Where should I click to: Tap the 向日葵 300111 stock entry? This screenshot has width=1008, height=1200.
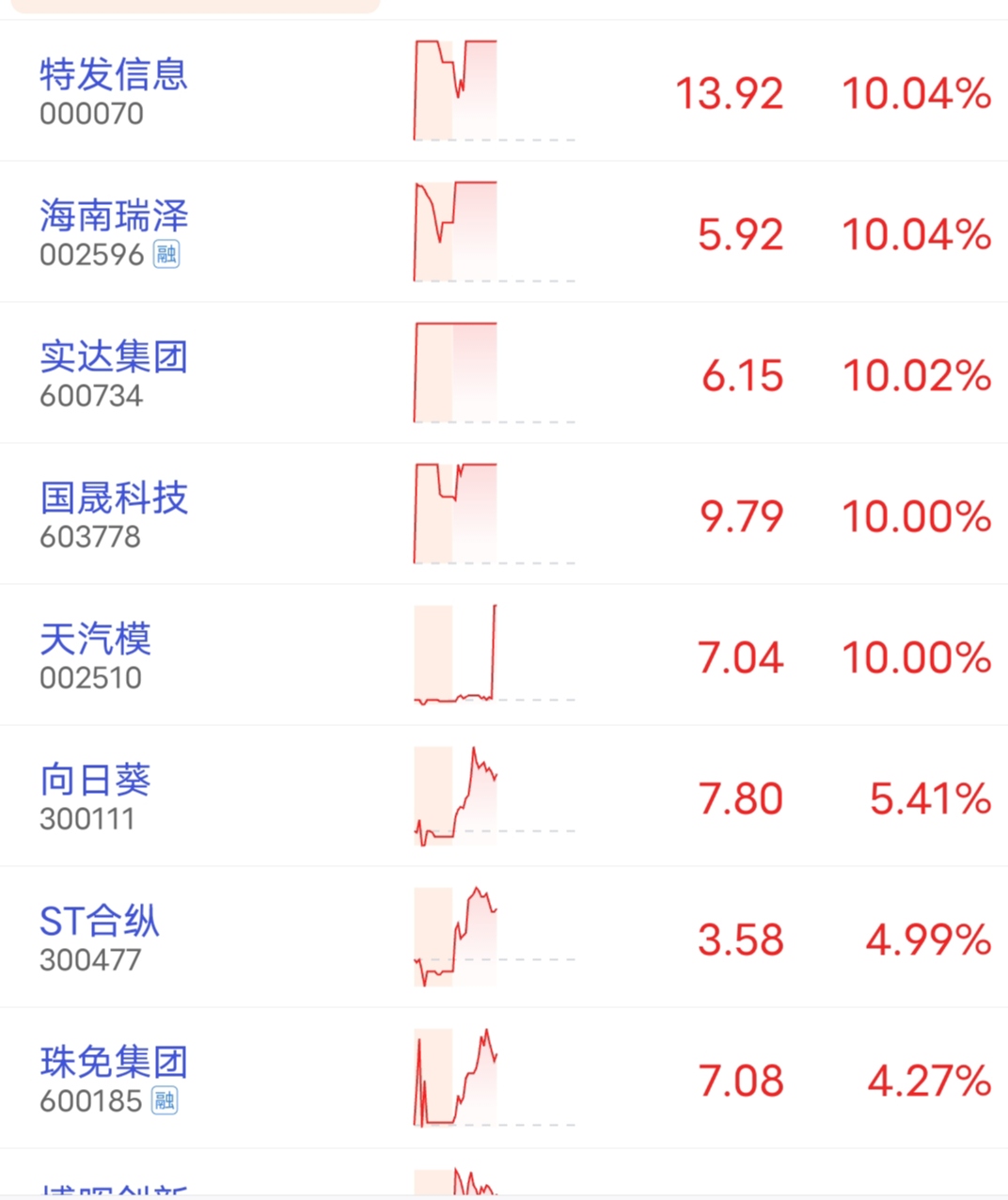(x=504, y=796)
